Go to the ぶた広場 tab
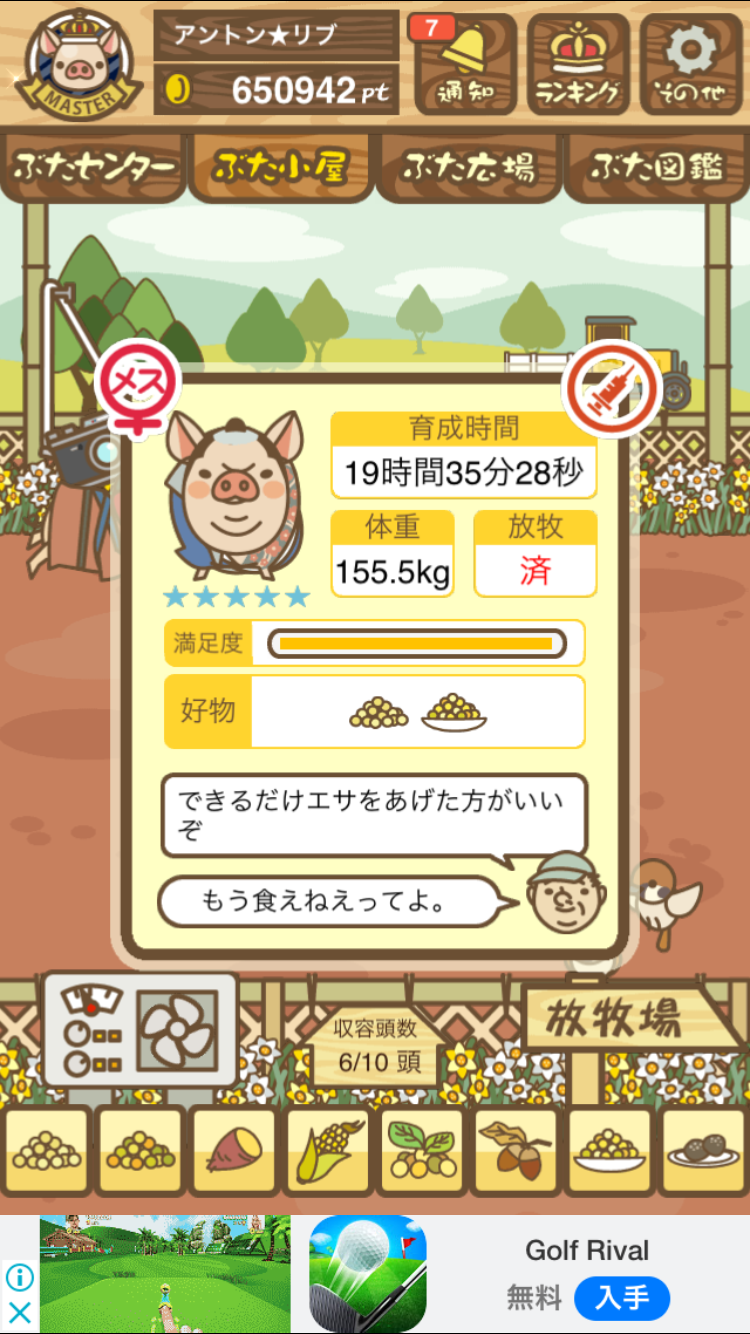 (468, 167)
